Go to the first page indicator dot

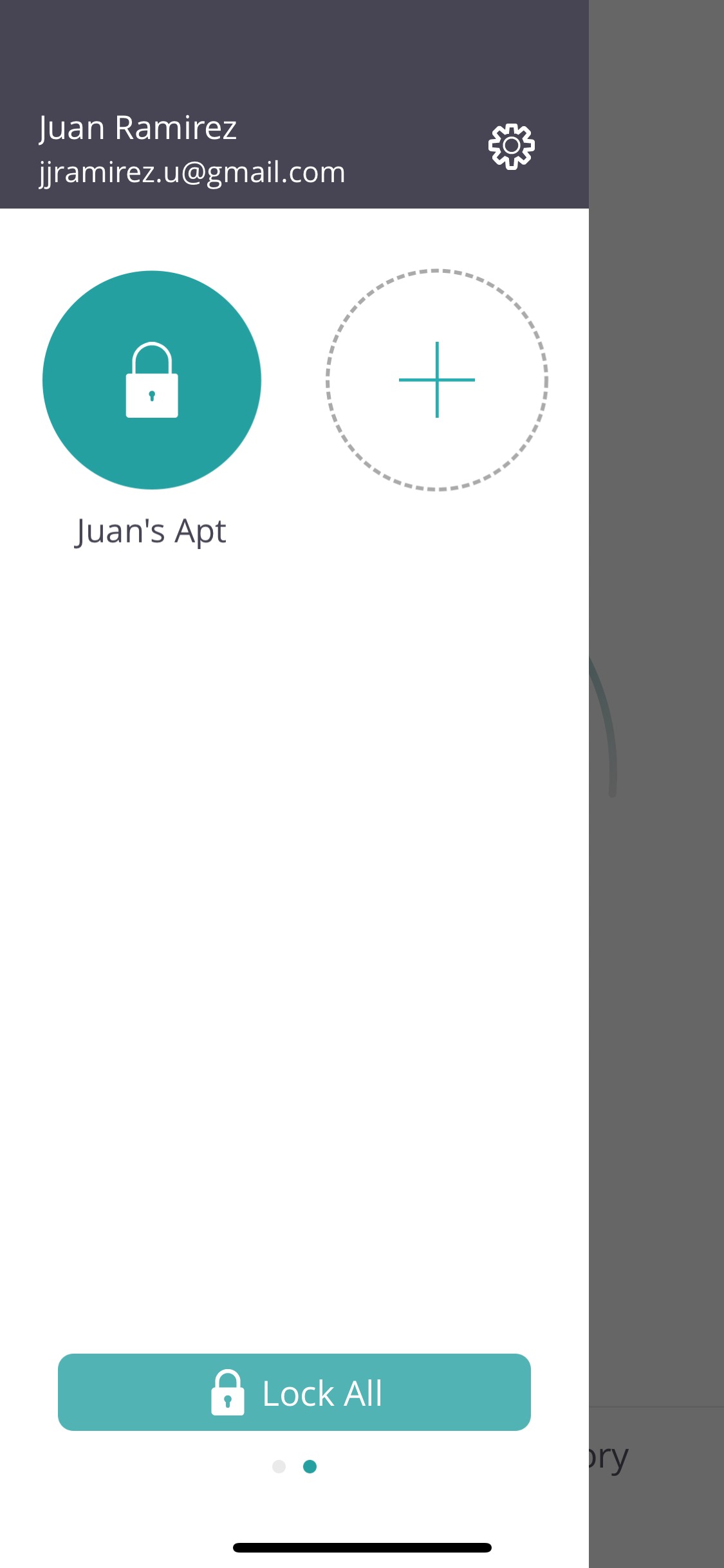[279, 1466]
